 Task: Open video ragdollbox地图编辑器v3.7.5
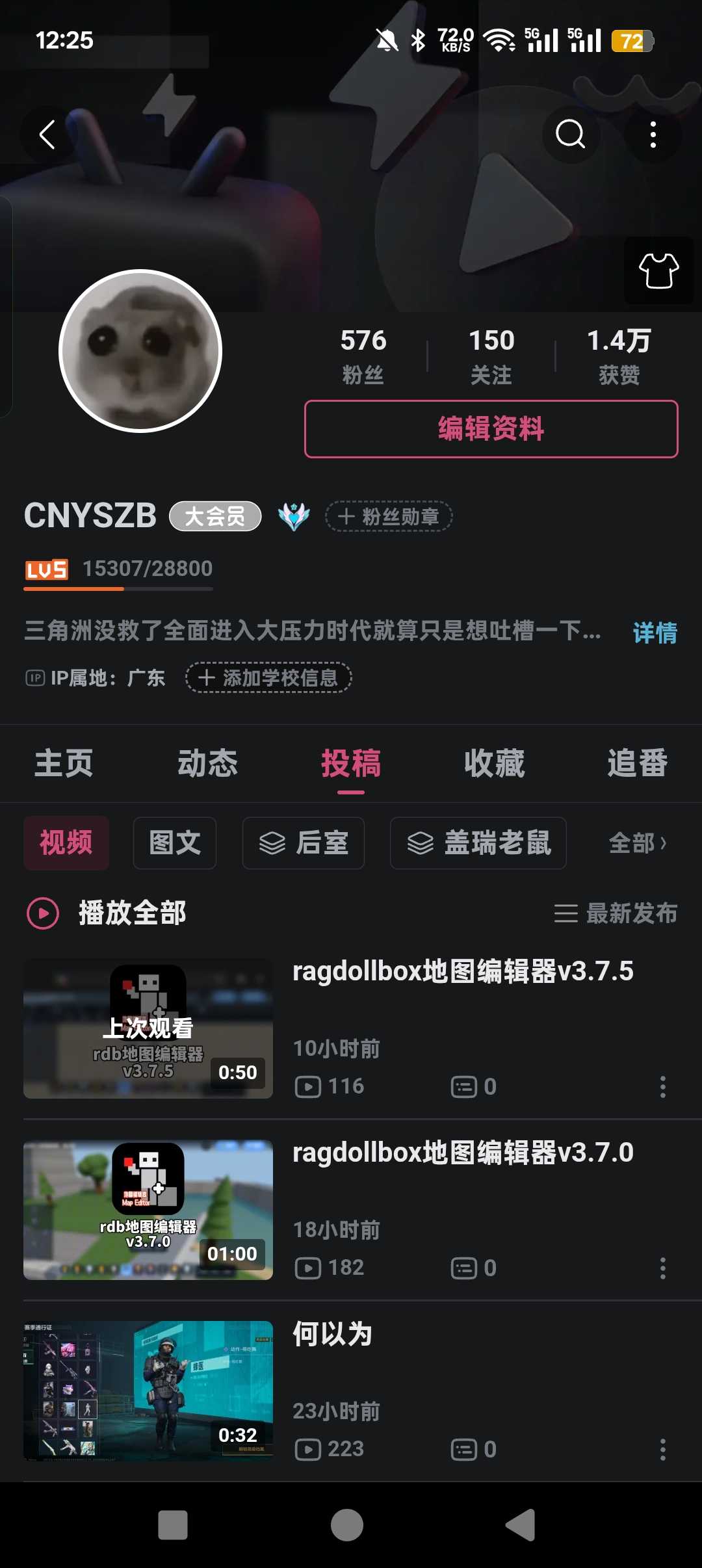click(x=351, y=1028)
